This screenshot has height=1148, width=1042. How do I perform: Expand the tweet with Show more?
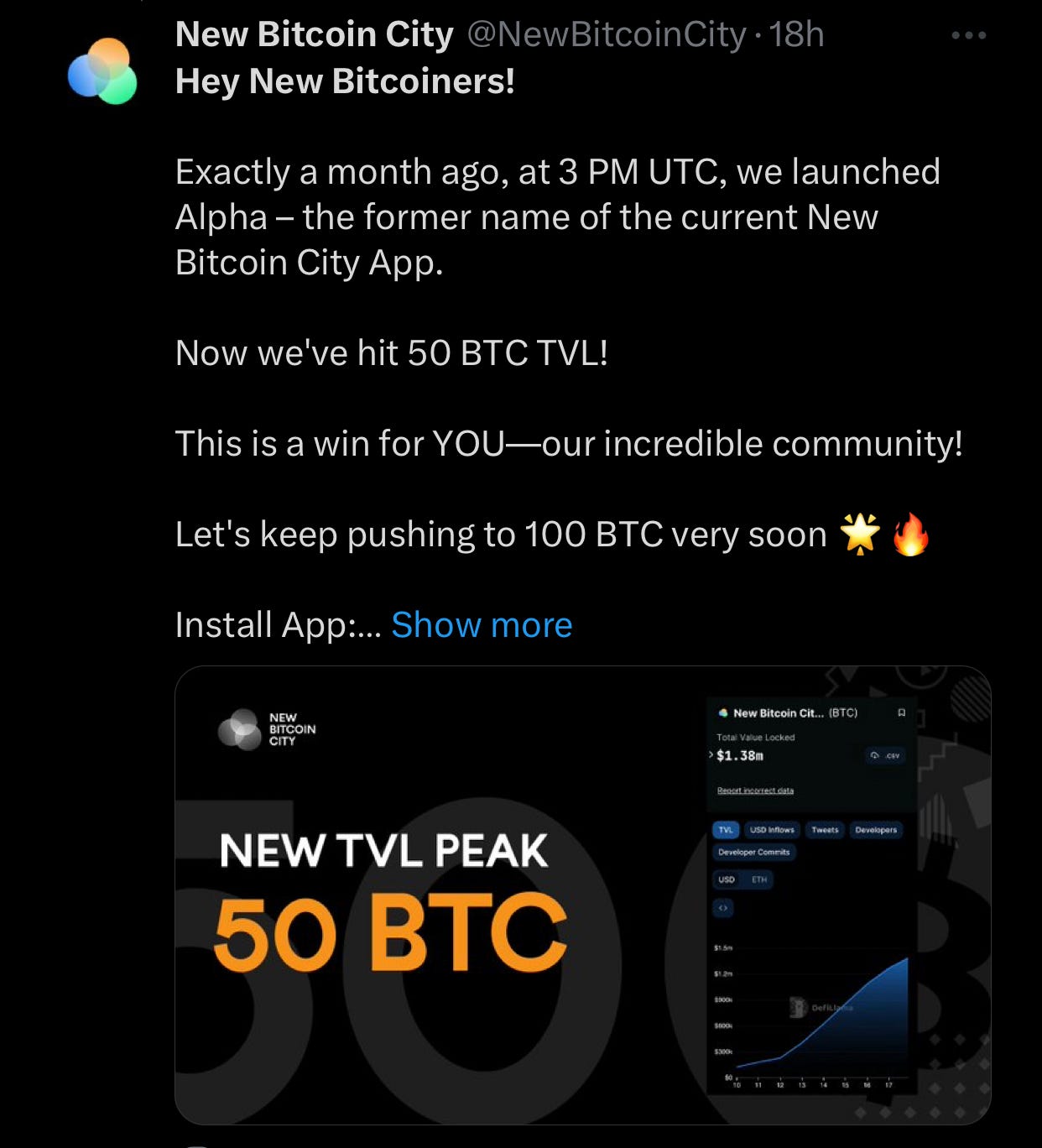coord(482,625)
